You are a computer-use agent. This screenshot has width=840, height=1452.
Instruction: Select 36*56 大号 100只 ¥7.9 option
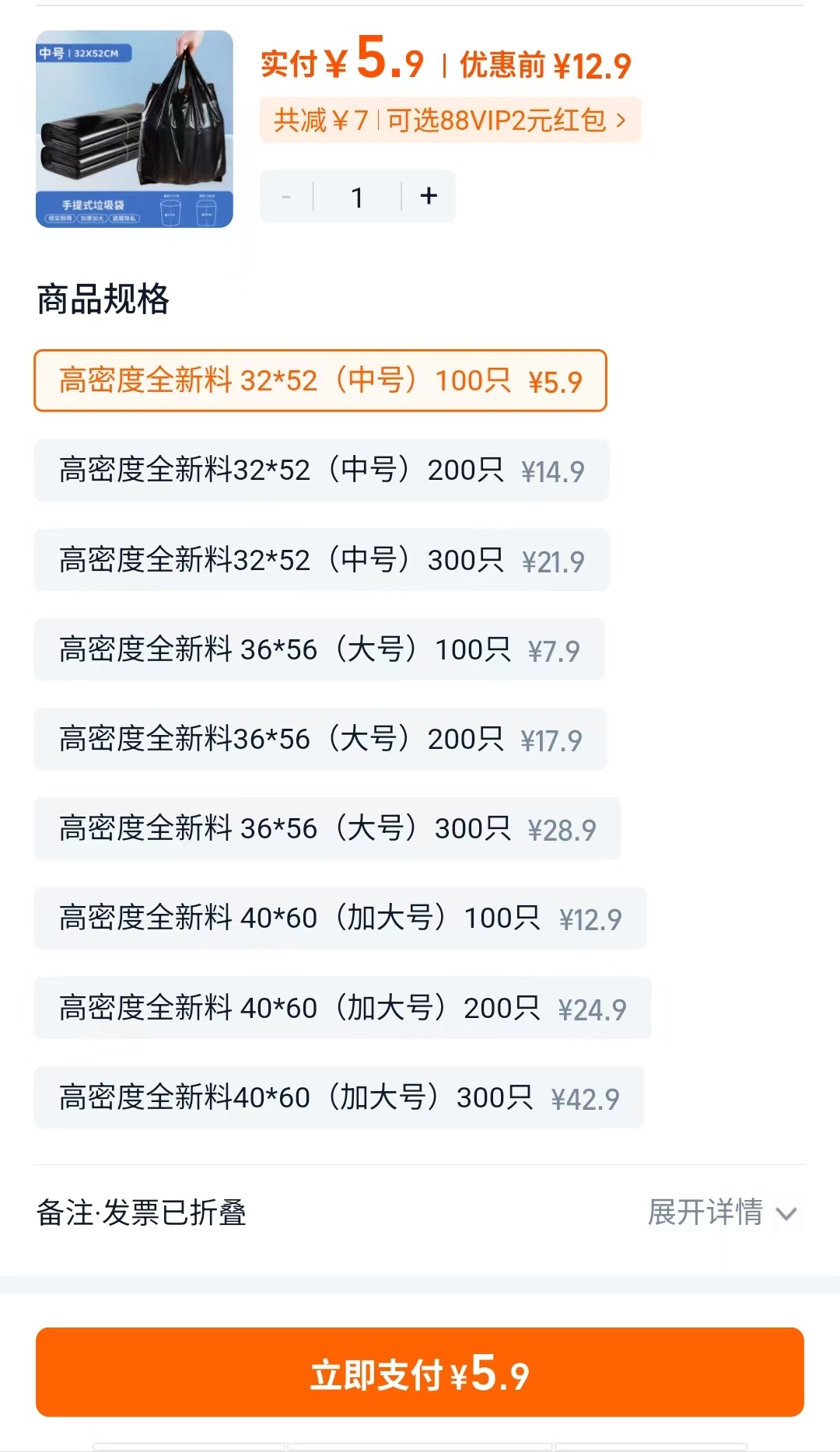[319, 649]
